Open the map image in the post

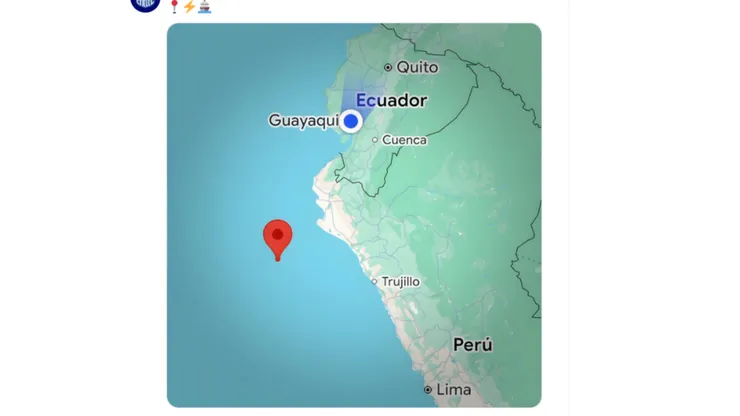coord(354,215)
